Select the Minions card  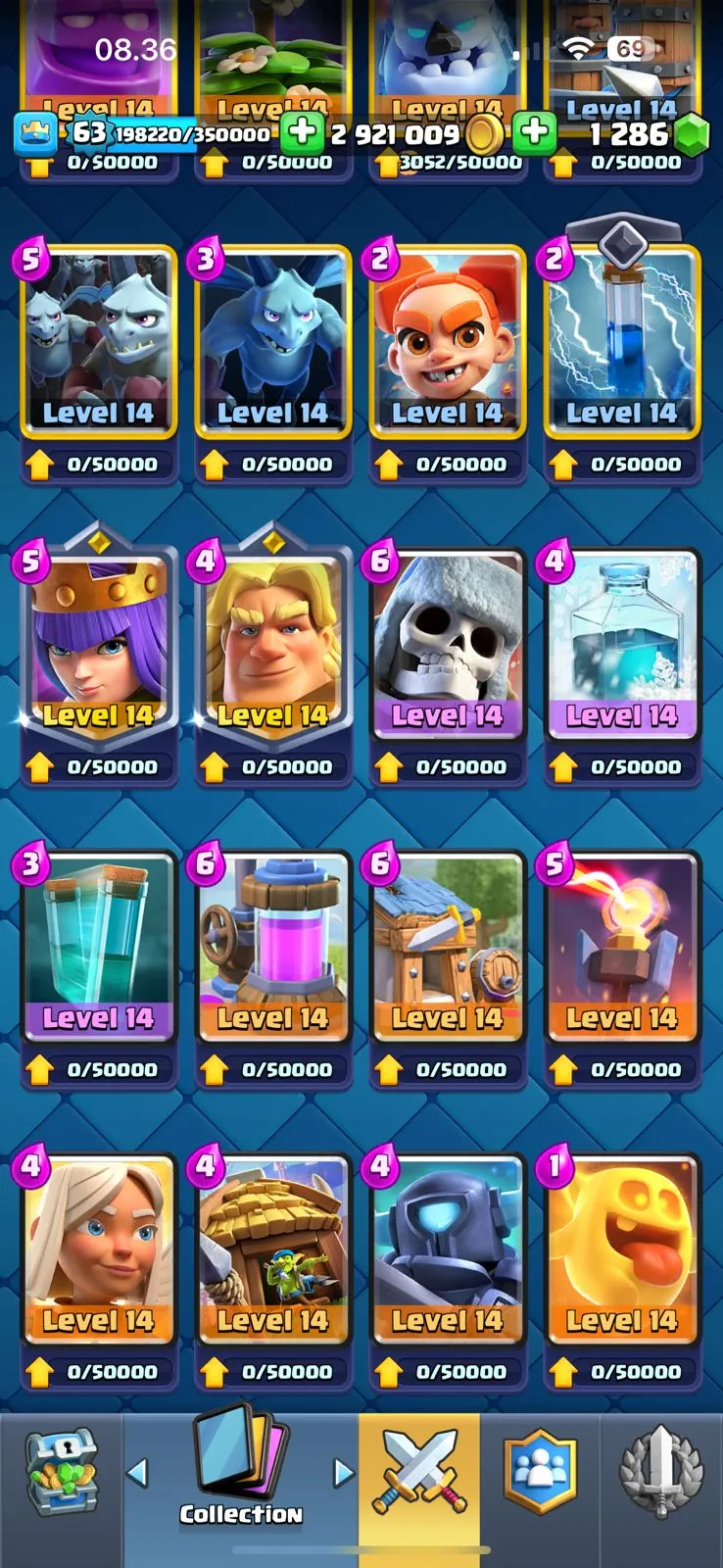(272, 338)
